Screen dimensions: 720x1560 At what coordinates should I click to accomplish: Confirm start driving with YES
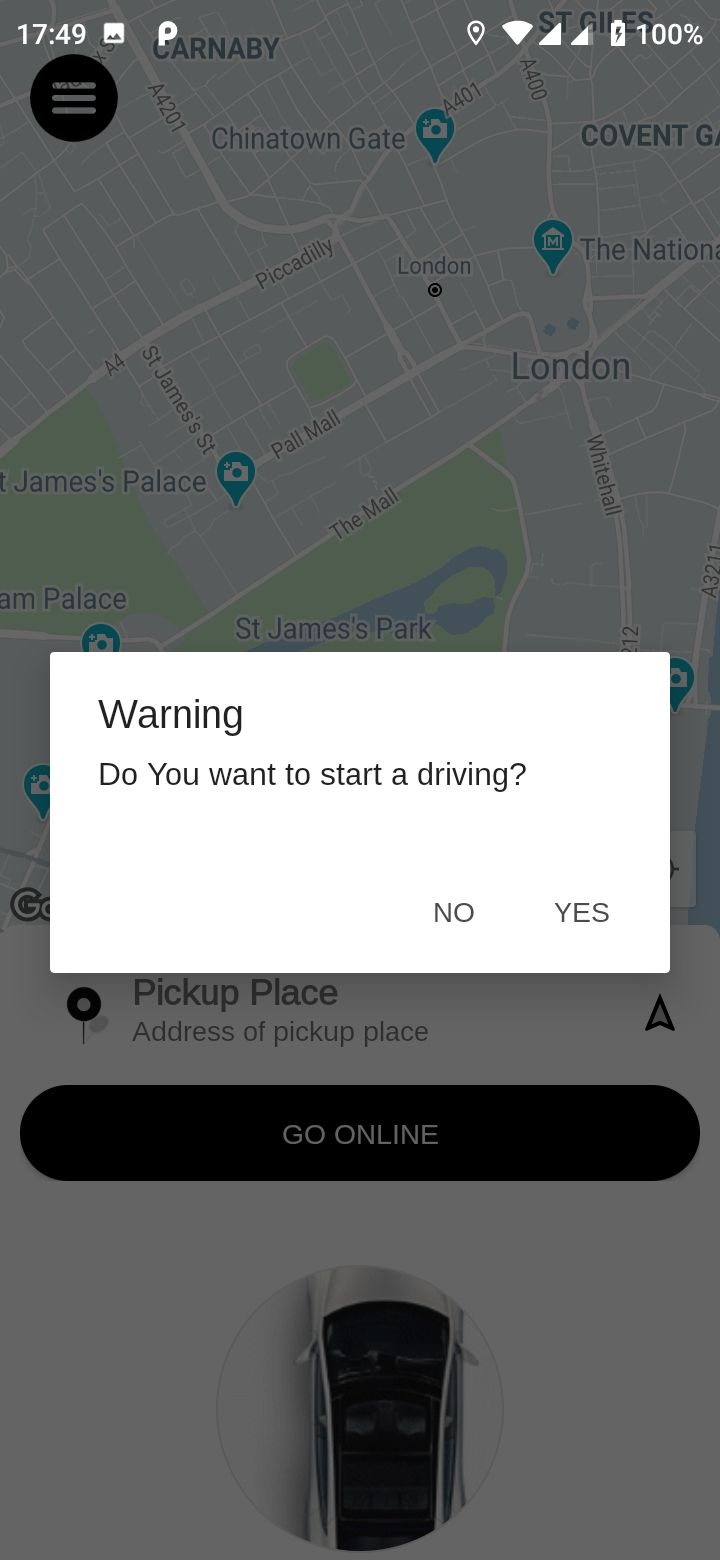click(x=581, y=912)
